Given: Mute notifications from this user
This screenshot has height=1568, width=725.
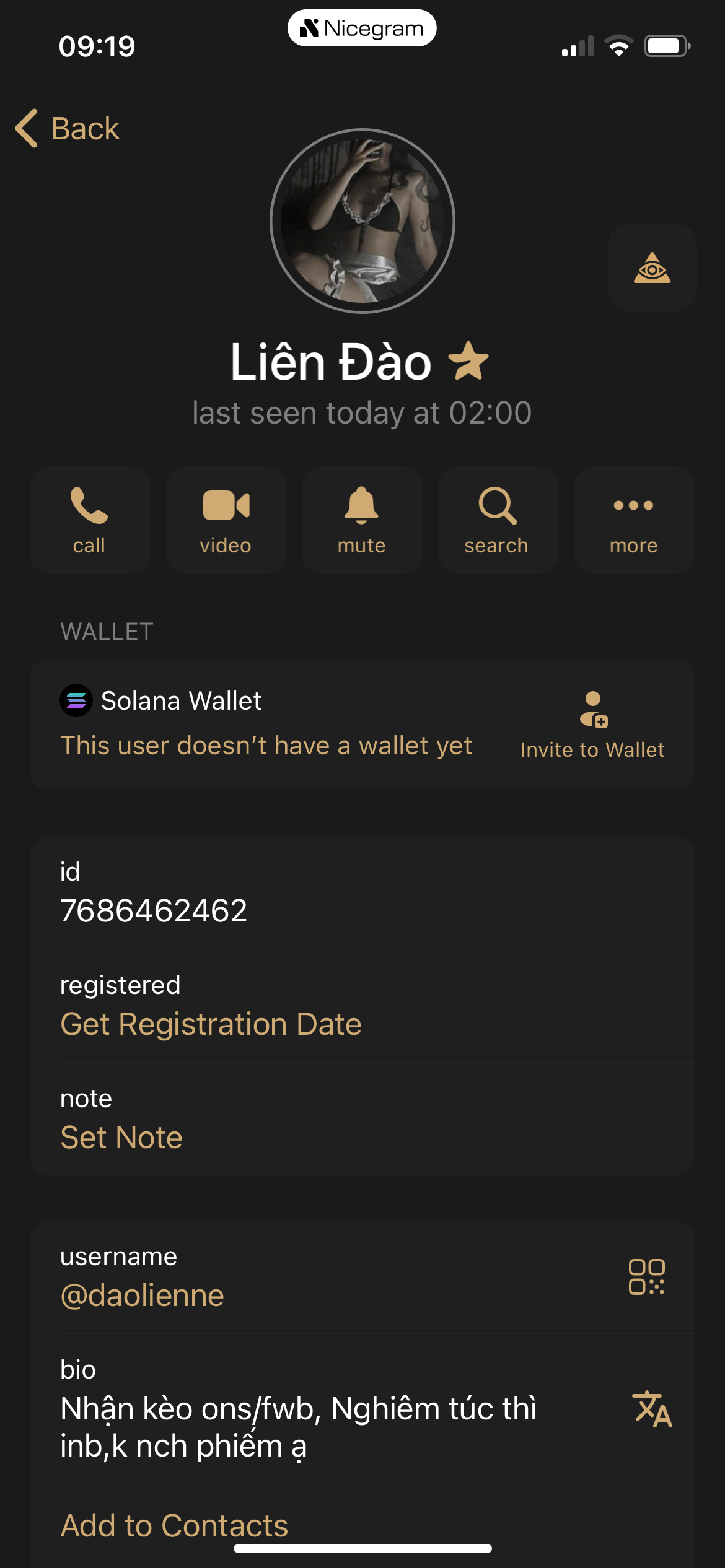Looking at the screenshot, I should 362,520.
